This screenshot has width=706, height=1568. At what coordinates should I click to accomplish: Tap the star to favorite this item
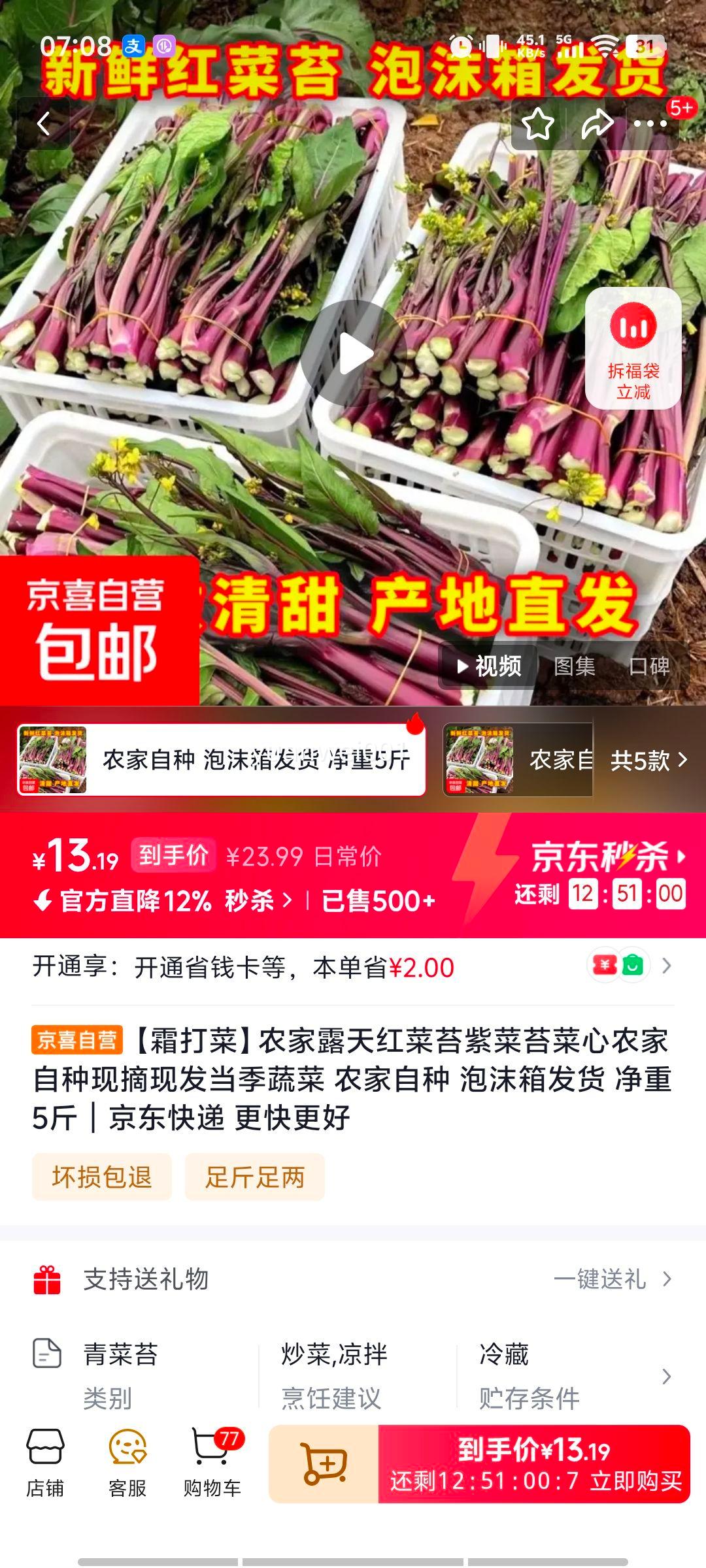[x=538, y=124]
